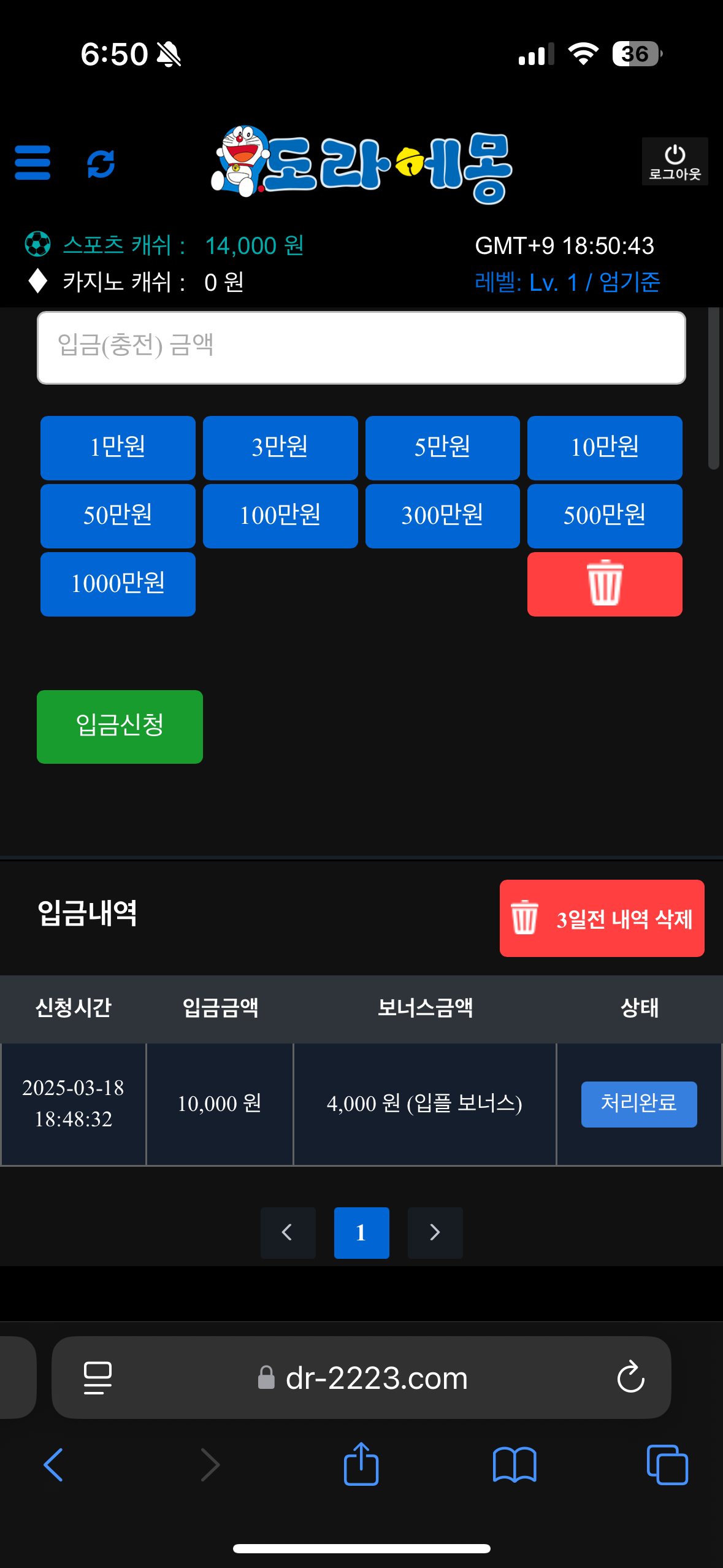
Task: Select the 500만원 amount button
Action: [x=605, y=516]
